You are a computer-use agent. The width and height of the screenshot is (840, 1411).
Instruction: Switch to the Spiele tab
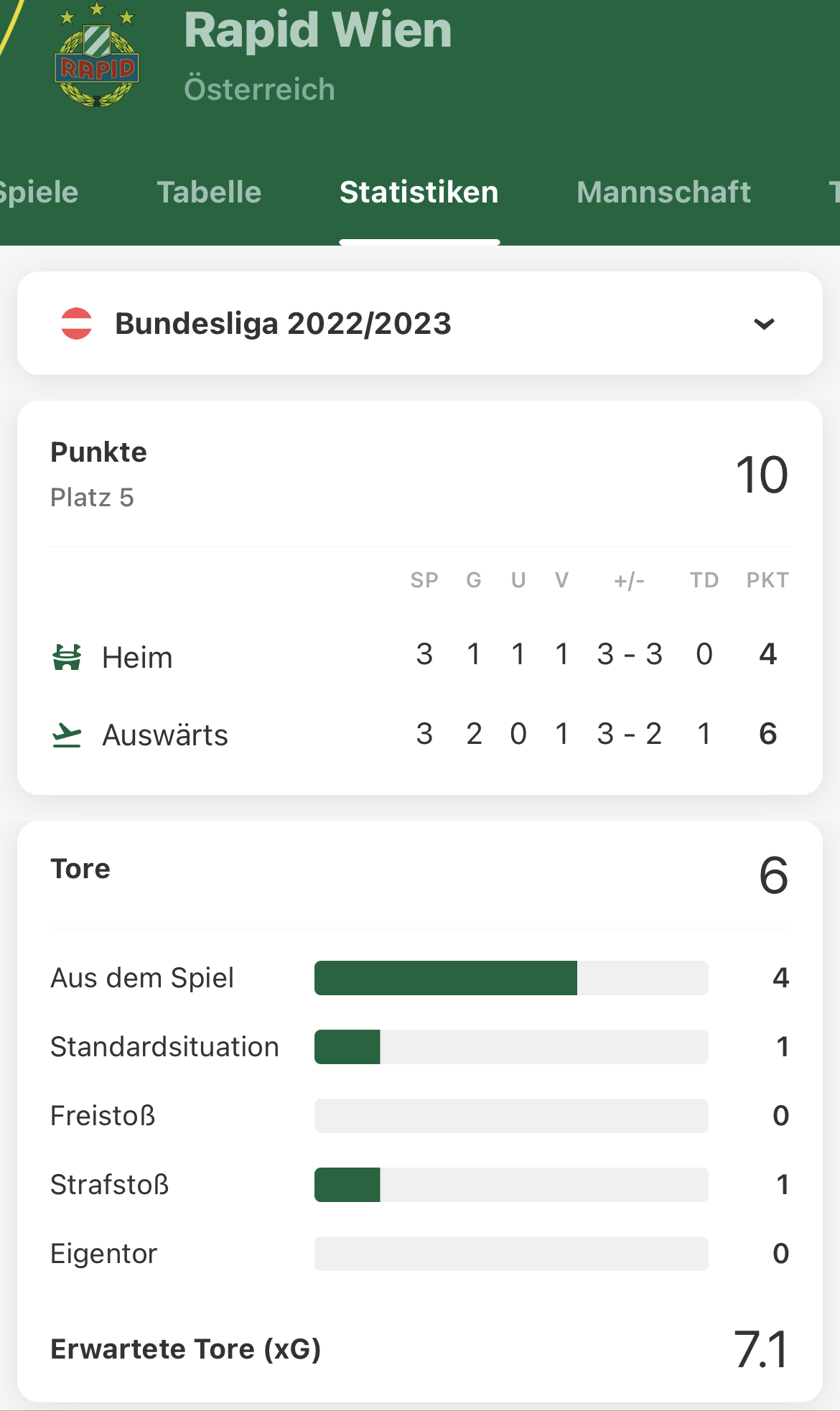[x=37, y=192]
